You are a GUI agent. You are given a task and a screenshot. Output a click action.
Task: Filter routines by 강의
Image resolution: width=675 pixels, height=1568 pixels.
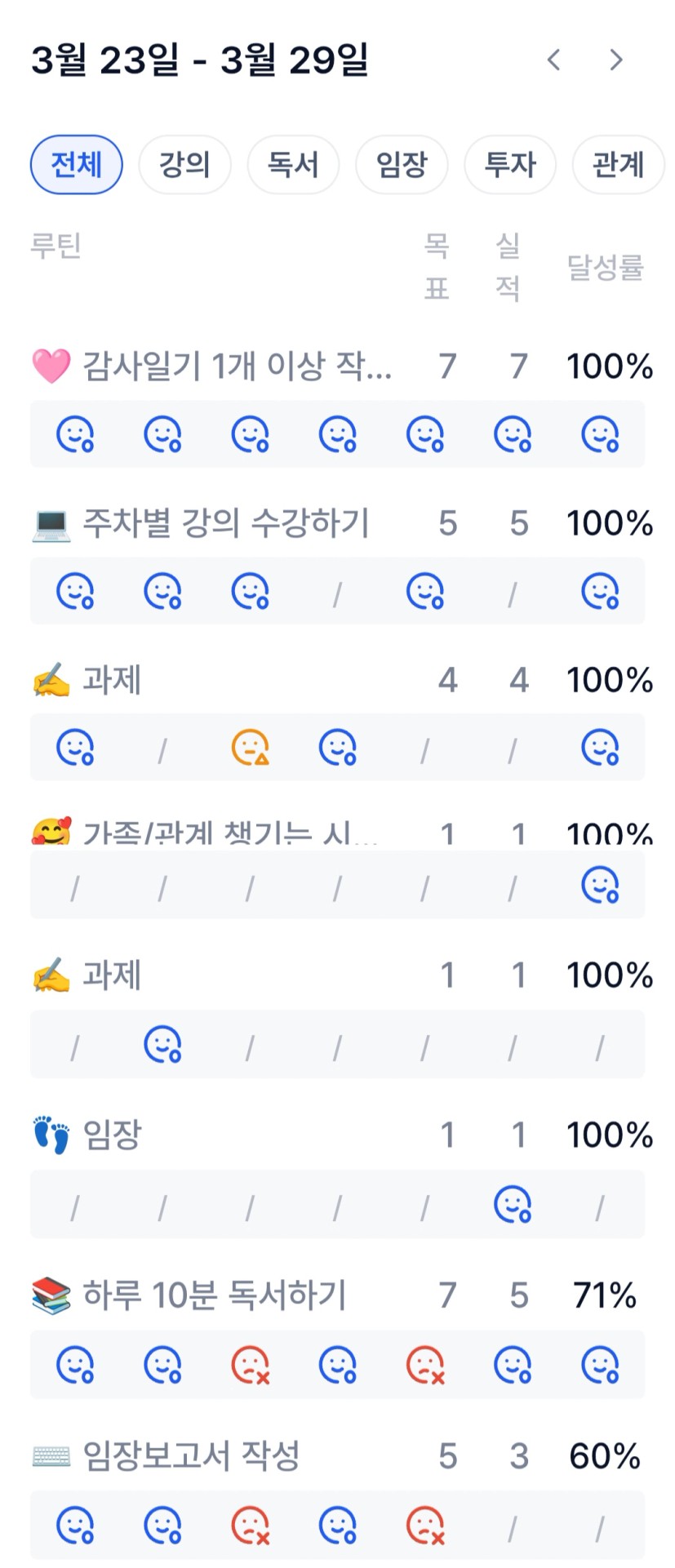(184, 165)
